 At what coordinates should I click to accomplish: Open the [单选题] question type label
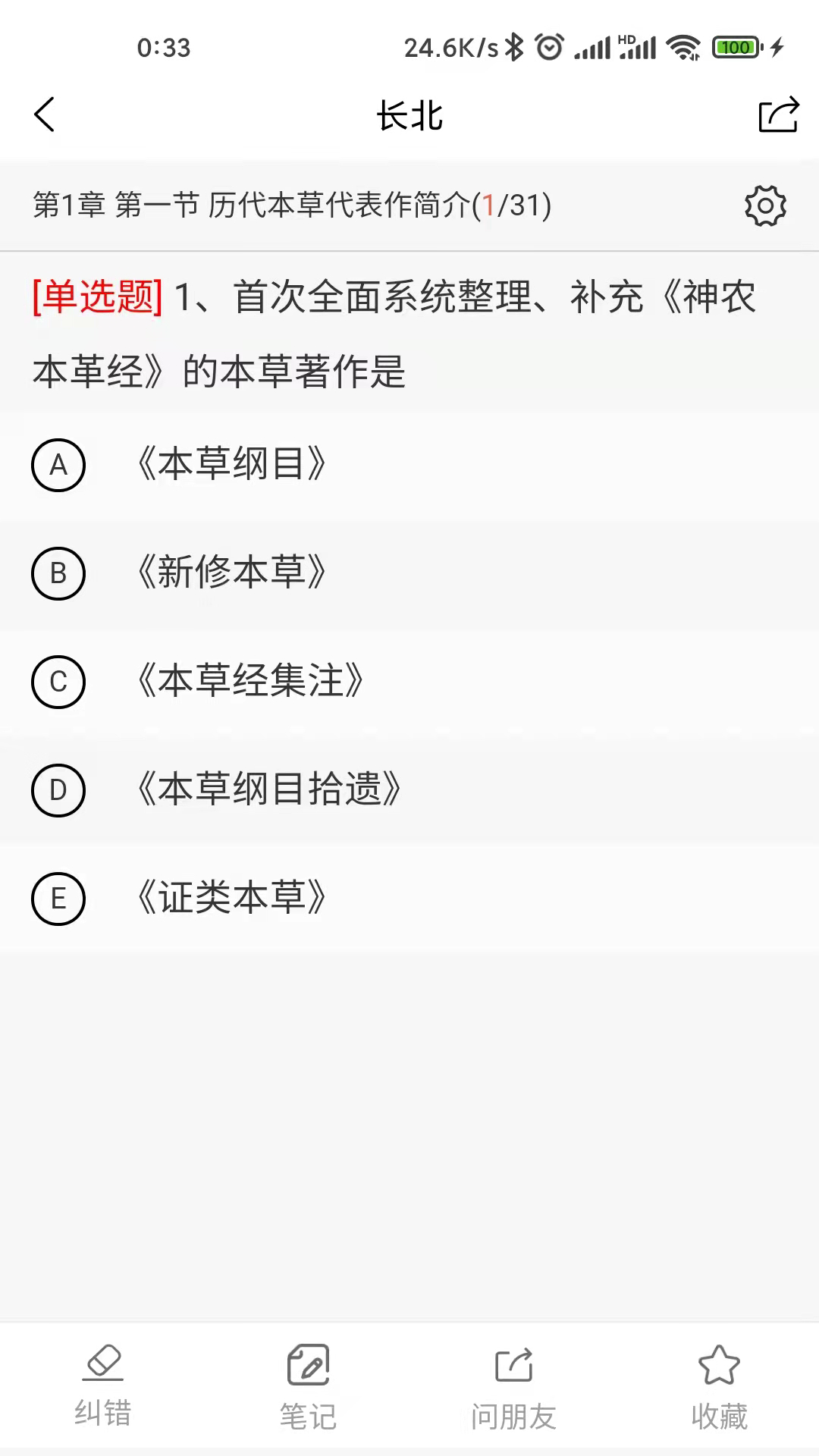[x=96, y=298]
